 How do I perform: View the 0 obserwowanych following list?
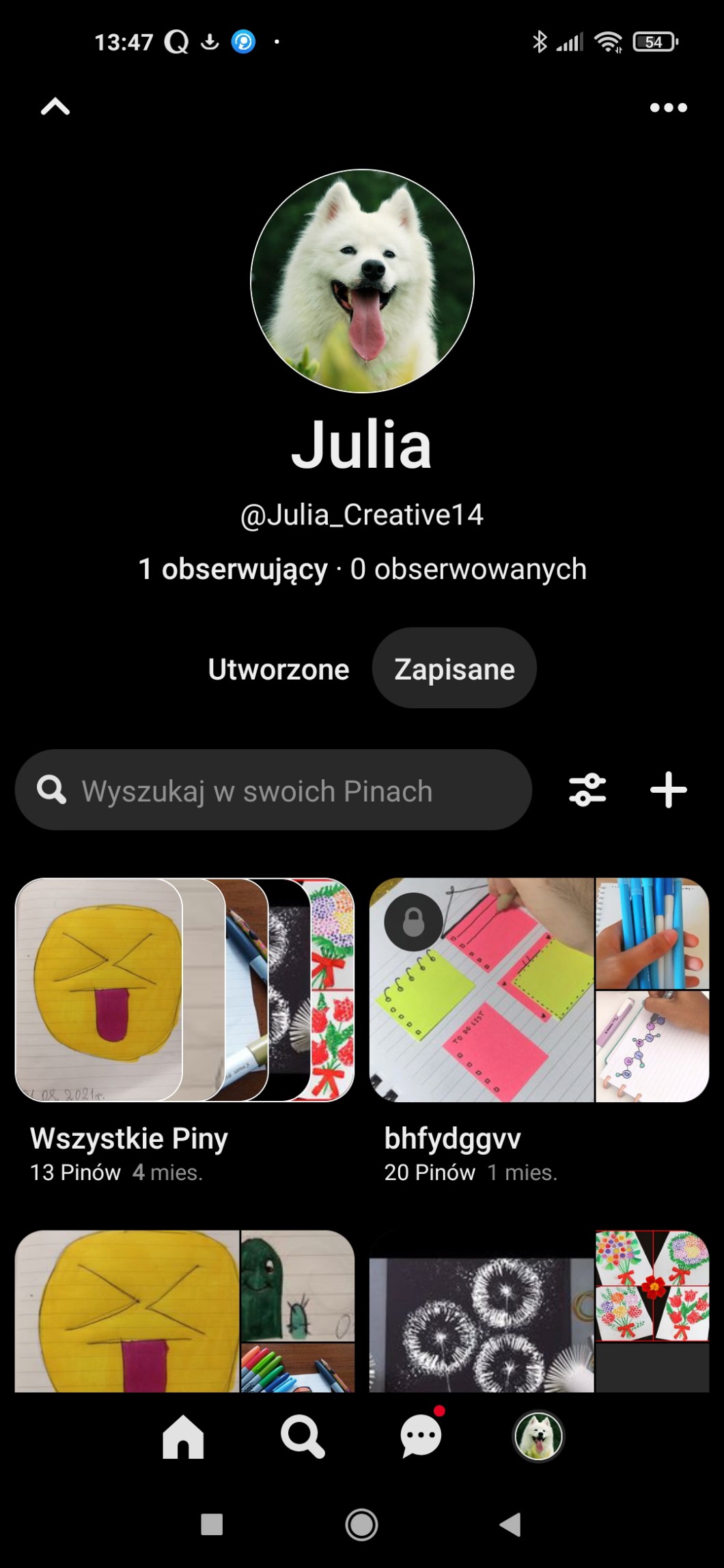[469, 569]
